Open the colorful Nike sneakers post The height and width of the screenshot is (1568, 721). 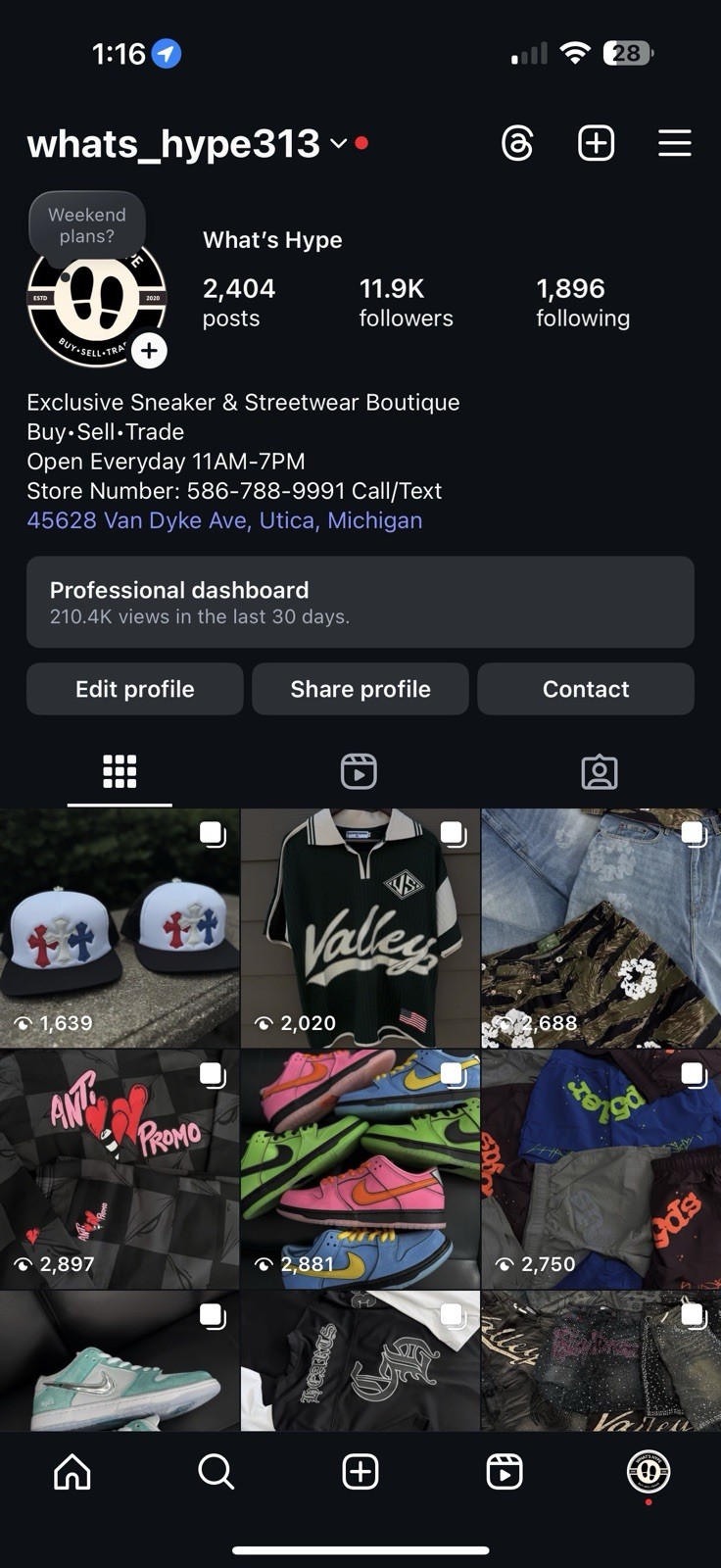tap(360, 1169)
